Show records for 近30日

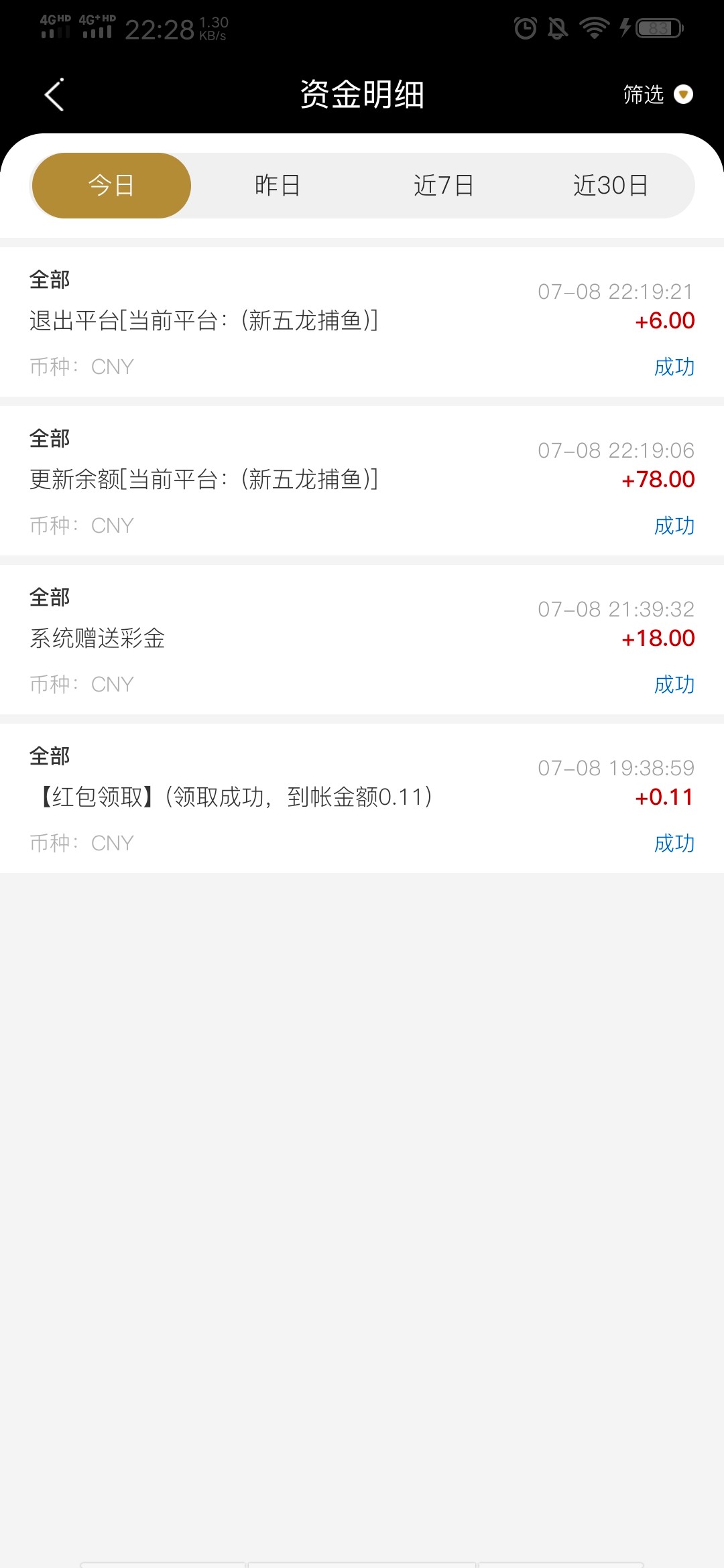tap(610, 186)
